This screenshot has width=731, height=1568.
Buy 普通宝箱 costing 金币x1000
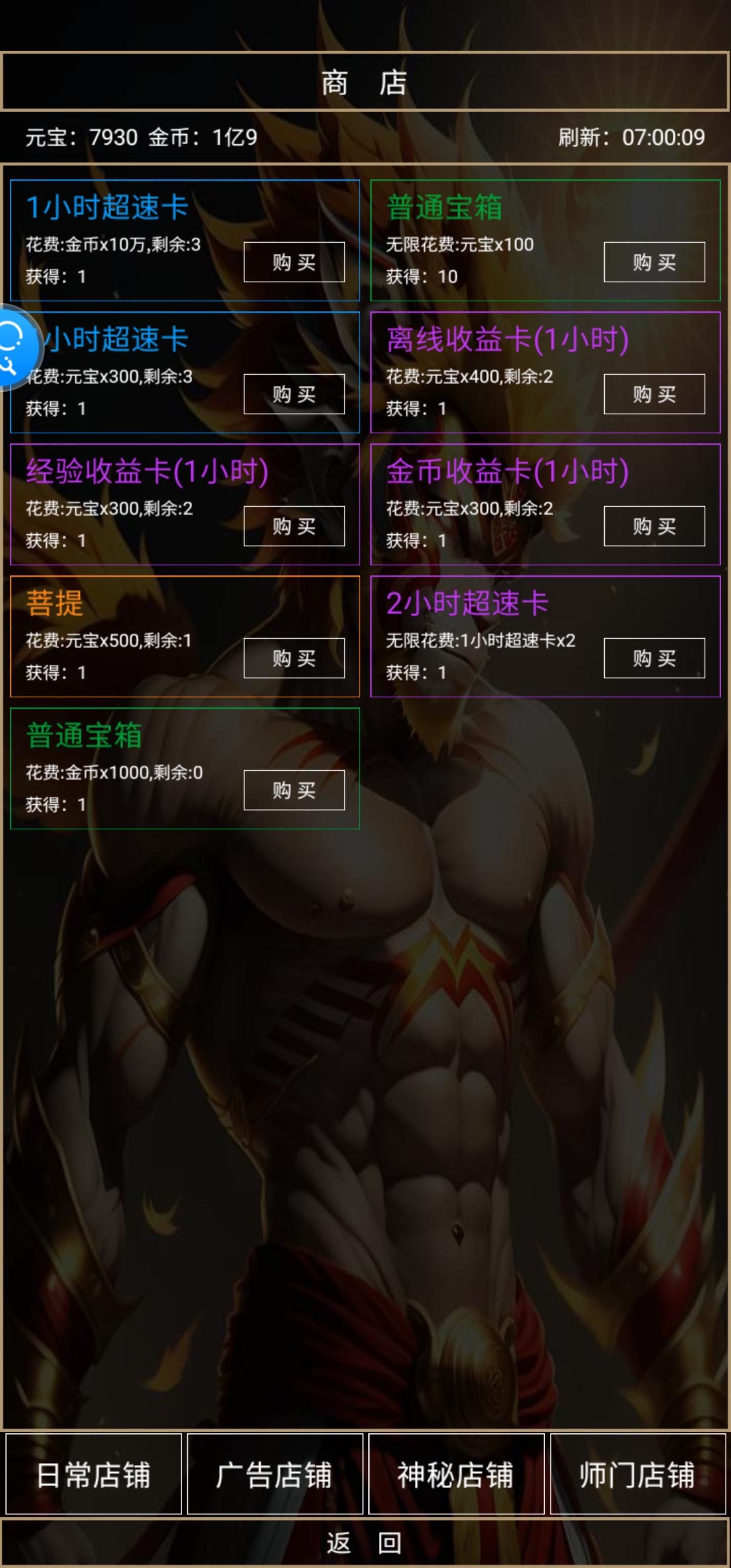(x=294, y=790)
